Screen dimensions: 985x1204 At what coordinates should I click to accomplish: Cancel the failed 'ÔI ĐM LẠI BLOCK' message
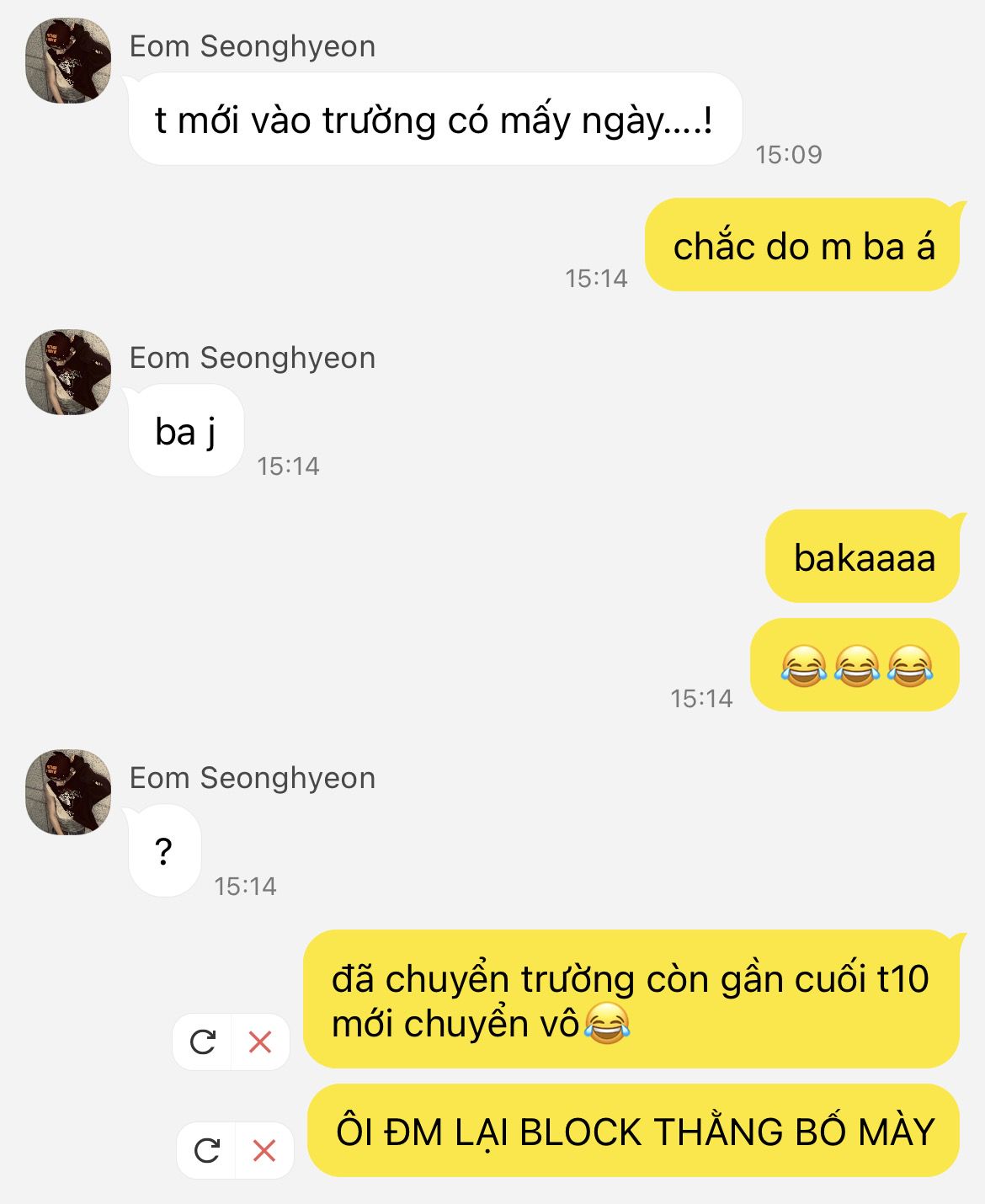tap(264, 1150)
